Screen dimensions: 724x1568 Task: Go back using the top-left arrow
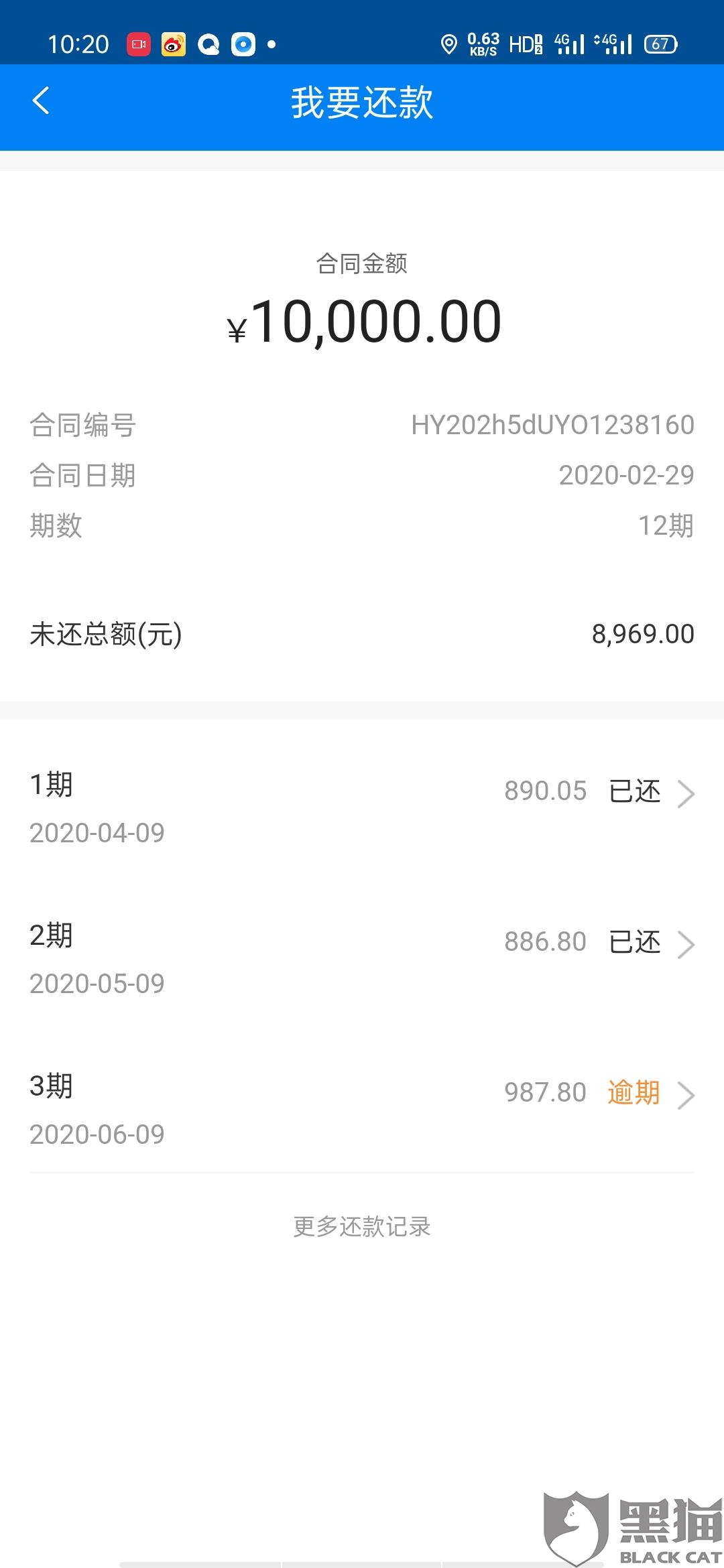pyautogui.click(x=42, y=102)
